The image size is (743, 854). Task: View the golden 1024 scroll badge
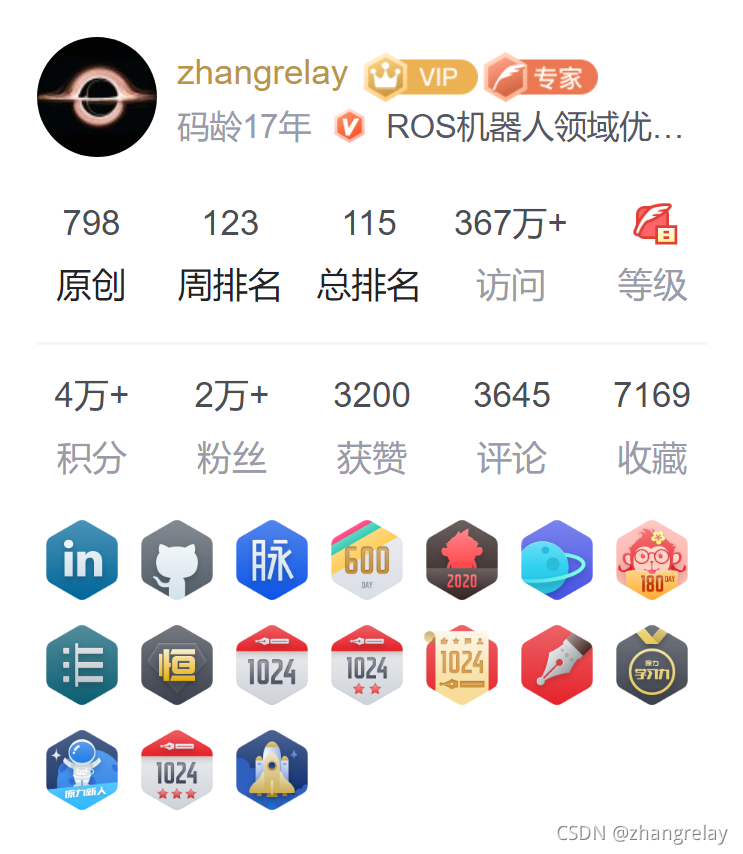(x=462, y=665)
